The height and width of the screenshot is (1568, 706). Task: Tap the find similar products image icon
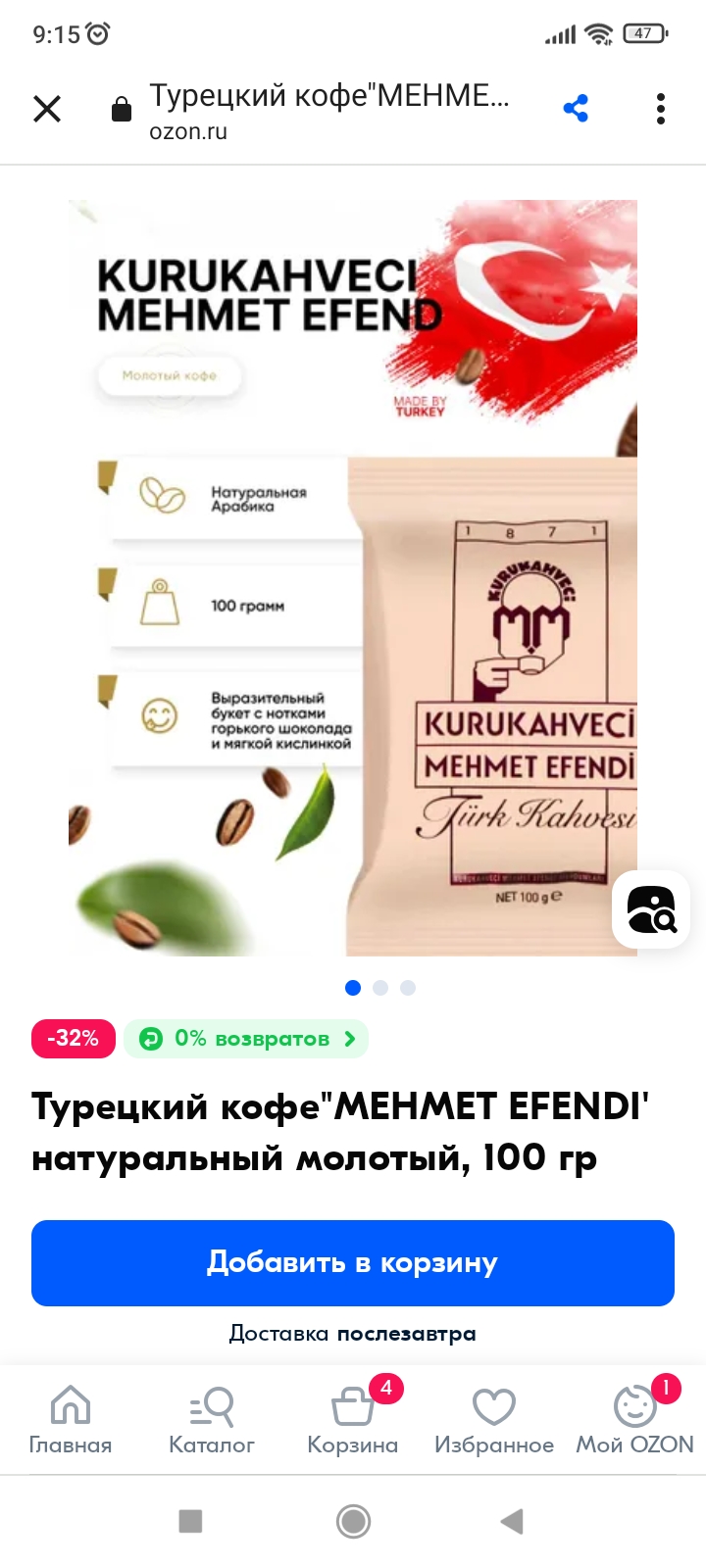tap(651, 908)
